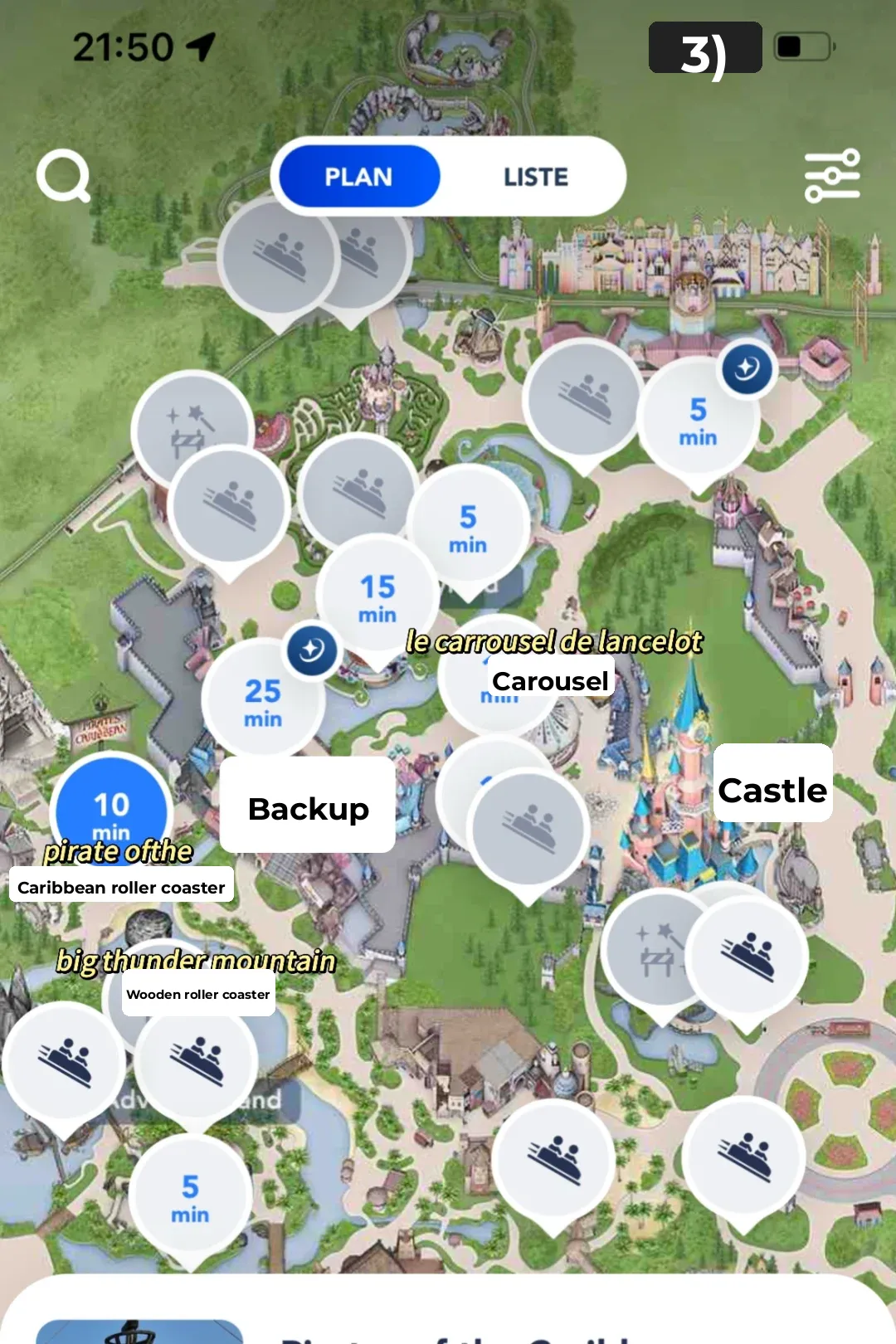Open the map filter settings
This screenshot has width=896, height=1344.
pos(831,176)
